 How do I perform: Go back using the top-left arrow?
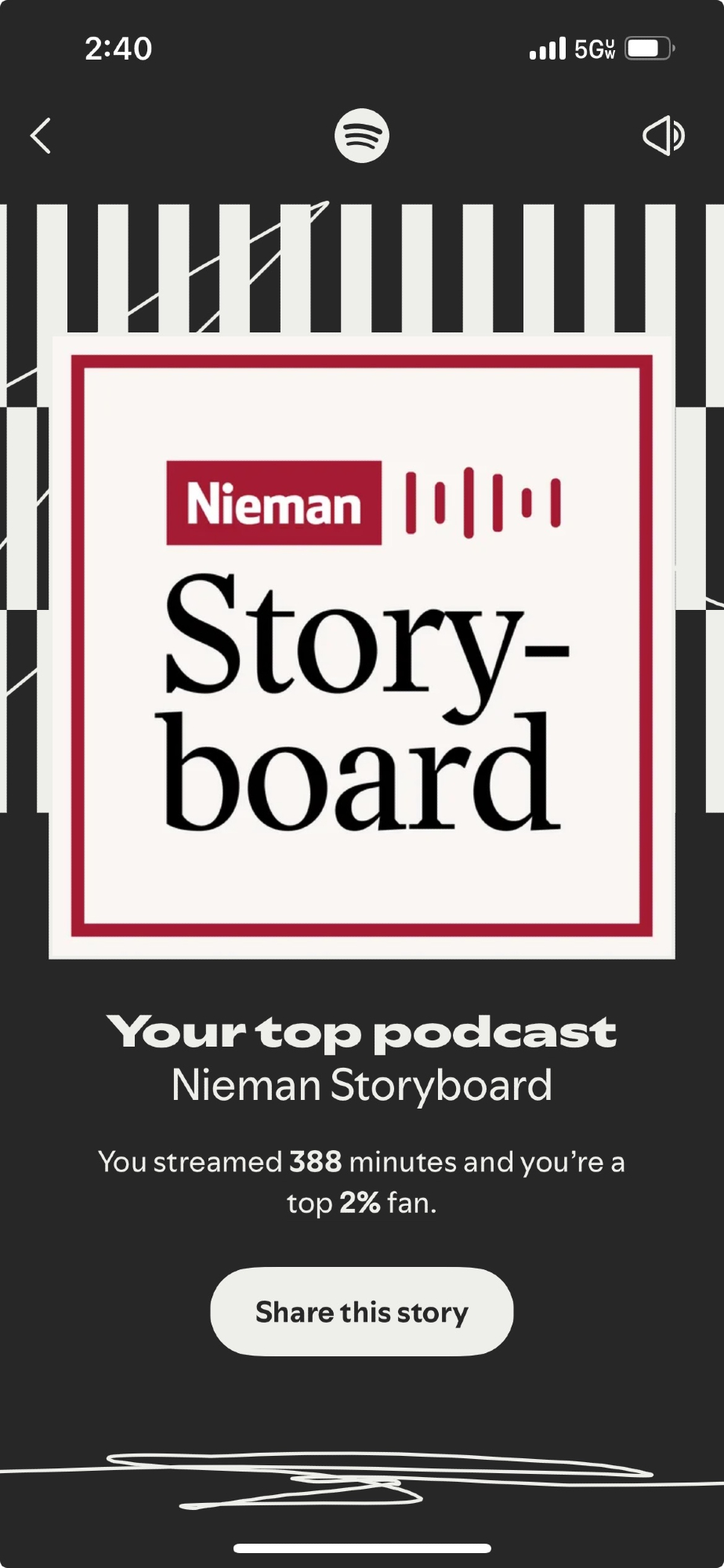(x=41, y=136)
